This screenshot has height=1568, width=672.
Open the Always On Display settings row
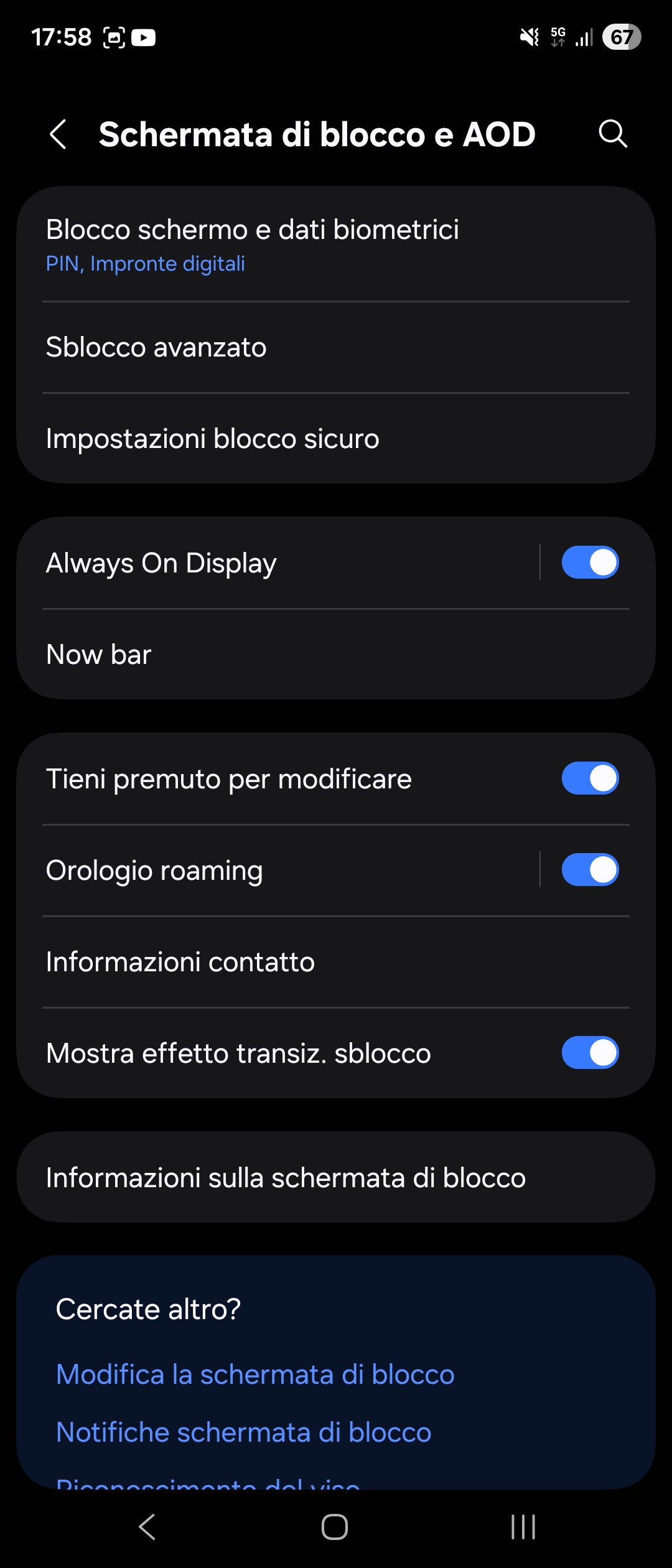(x=274, y=563)
